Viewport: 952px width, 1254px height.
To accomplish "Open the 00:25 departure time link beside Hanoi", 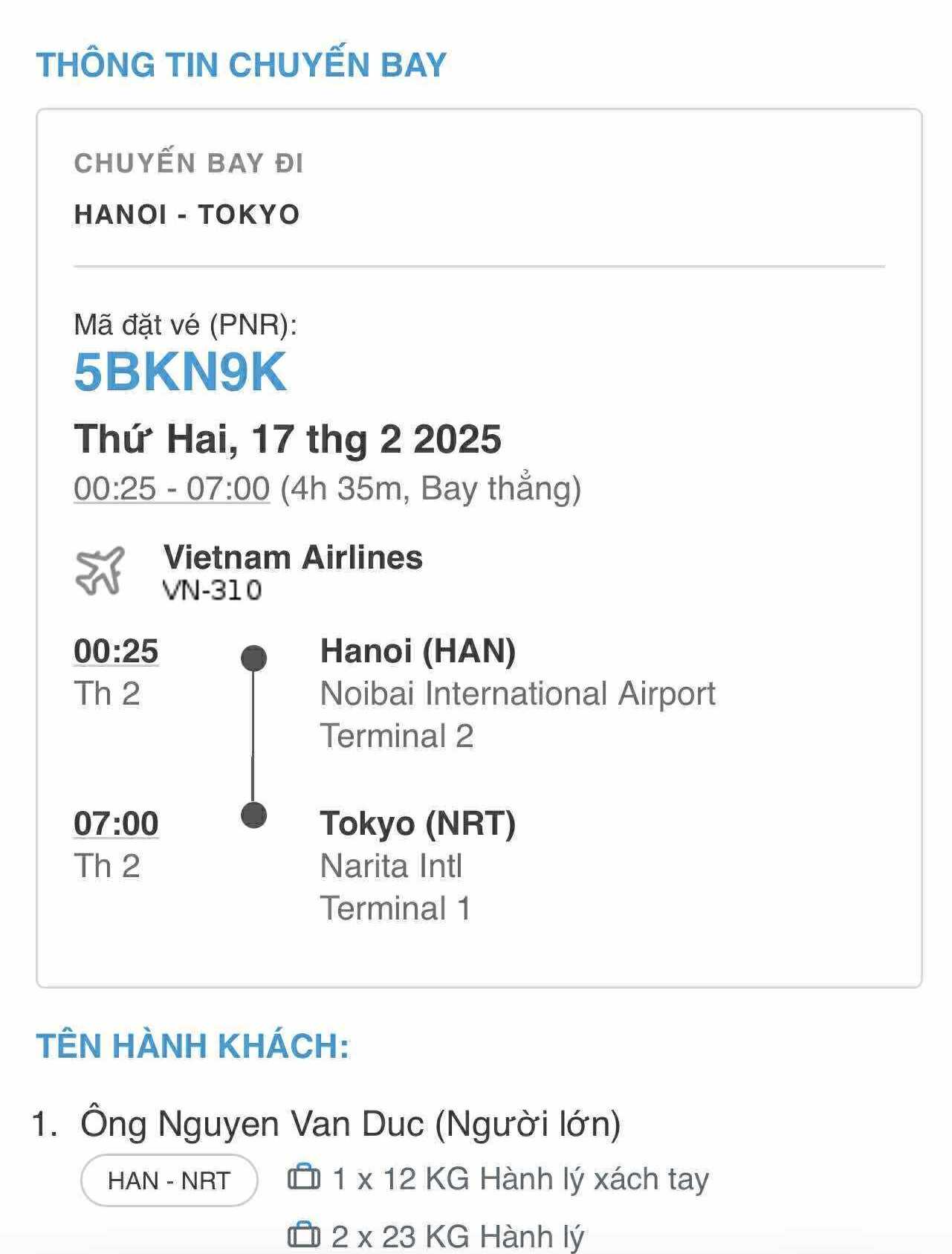I will coord(116,651).
